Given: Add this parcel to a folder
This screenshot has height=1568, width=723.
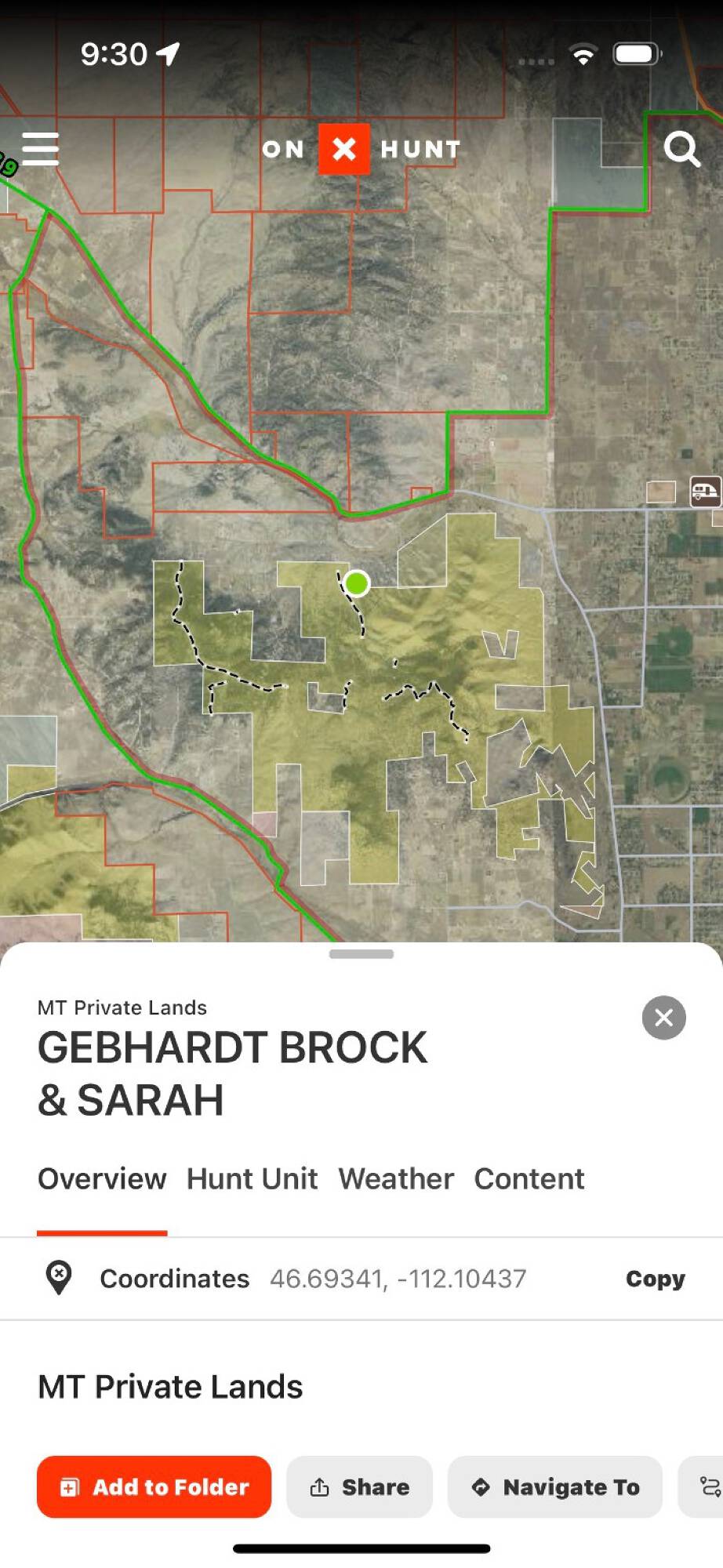Looking at the screenshot, I should 154,1487.
